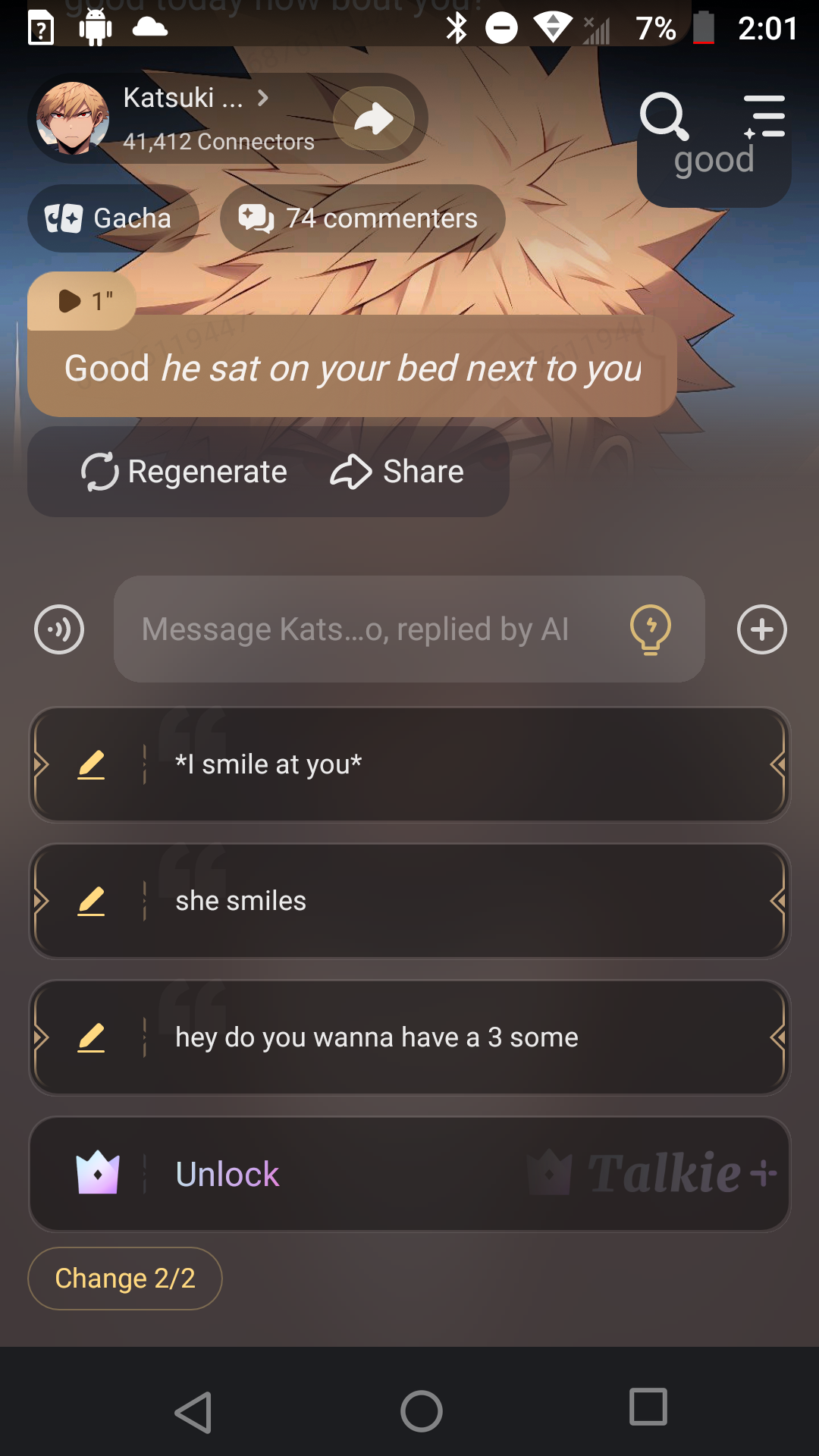Select the suggestion "she smiles"
Viewport: 819px width, 1456px height.
click(x=455, y=901)
